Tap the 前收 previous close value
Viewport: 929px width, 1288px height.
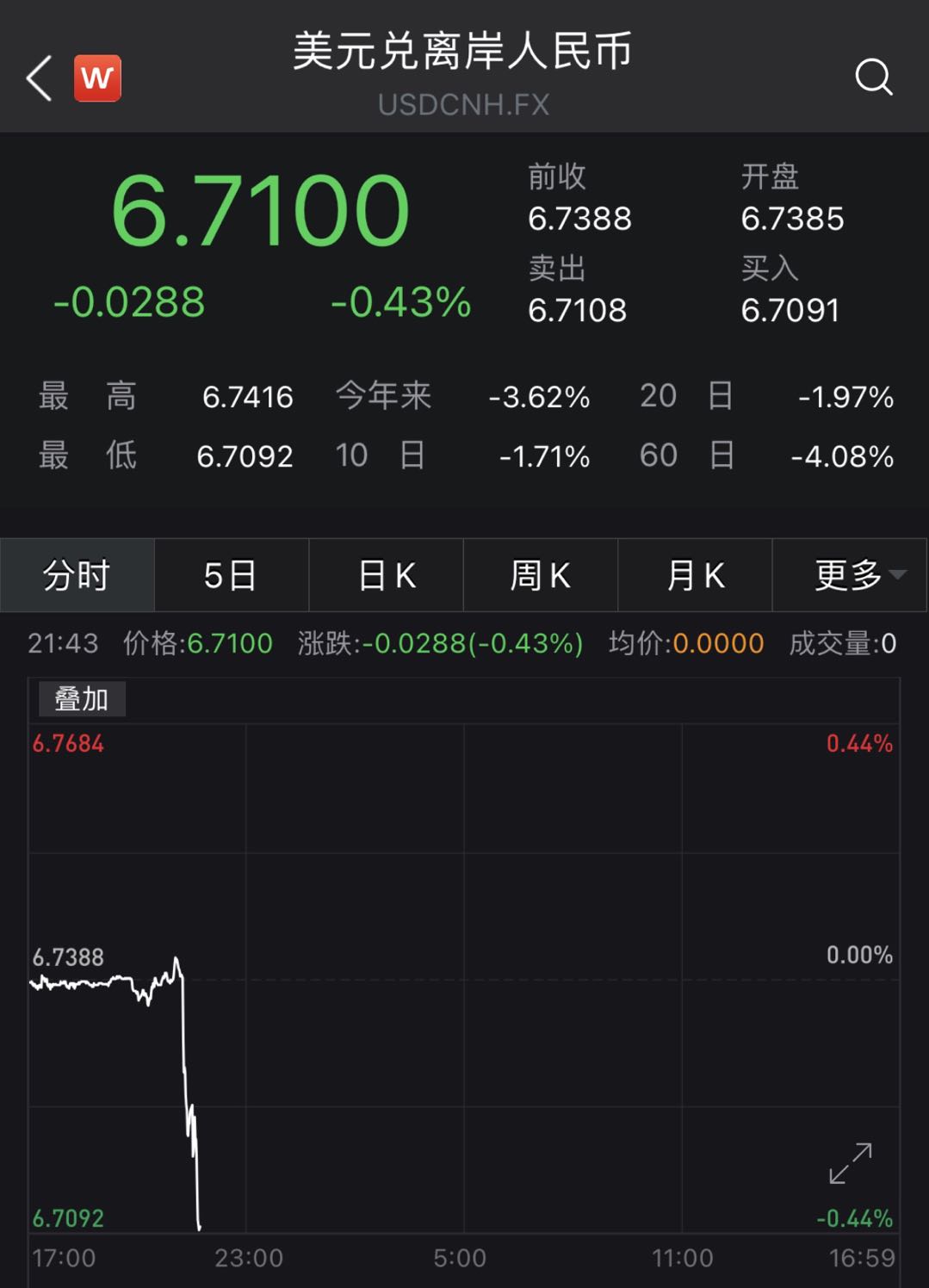(580, 218)
